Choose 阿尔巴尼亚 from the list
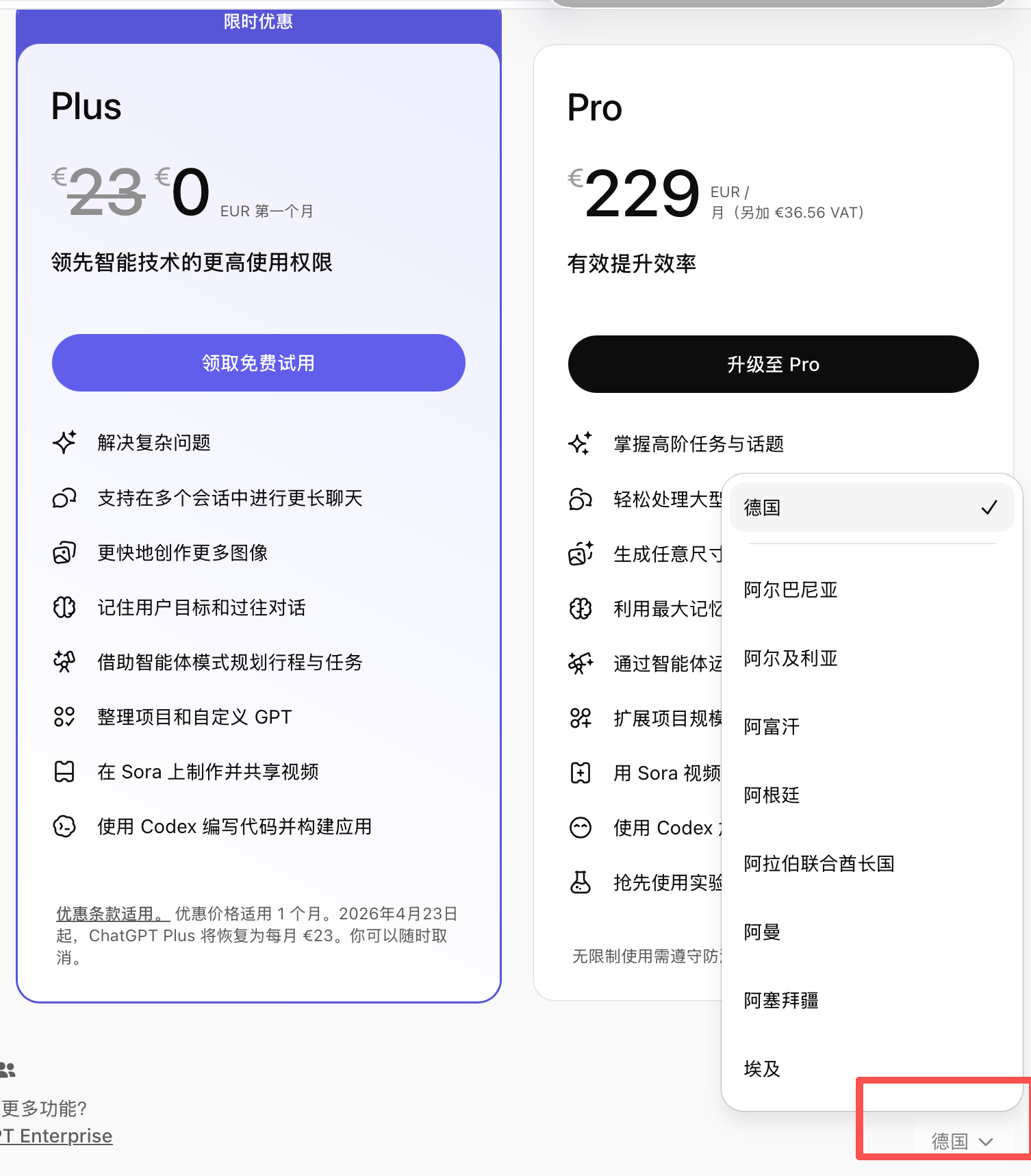This screenshot has height=1176, width=1031. [x=791, y=589]
